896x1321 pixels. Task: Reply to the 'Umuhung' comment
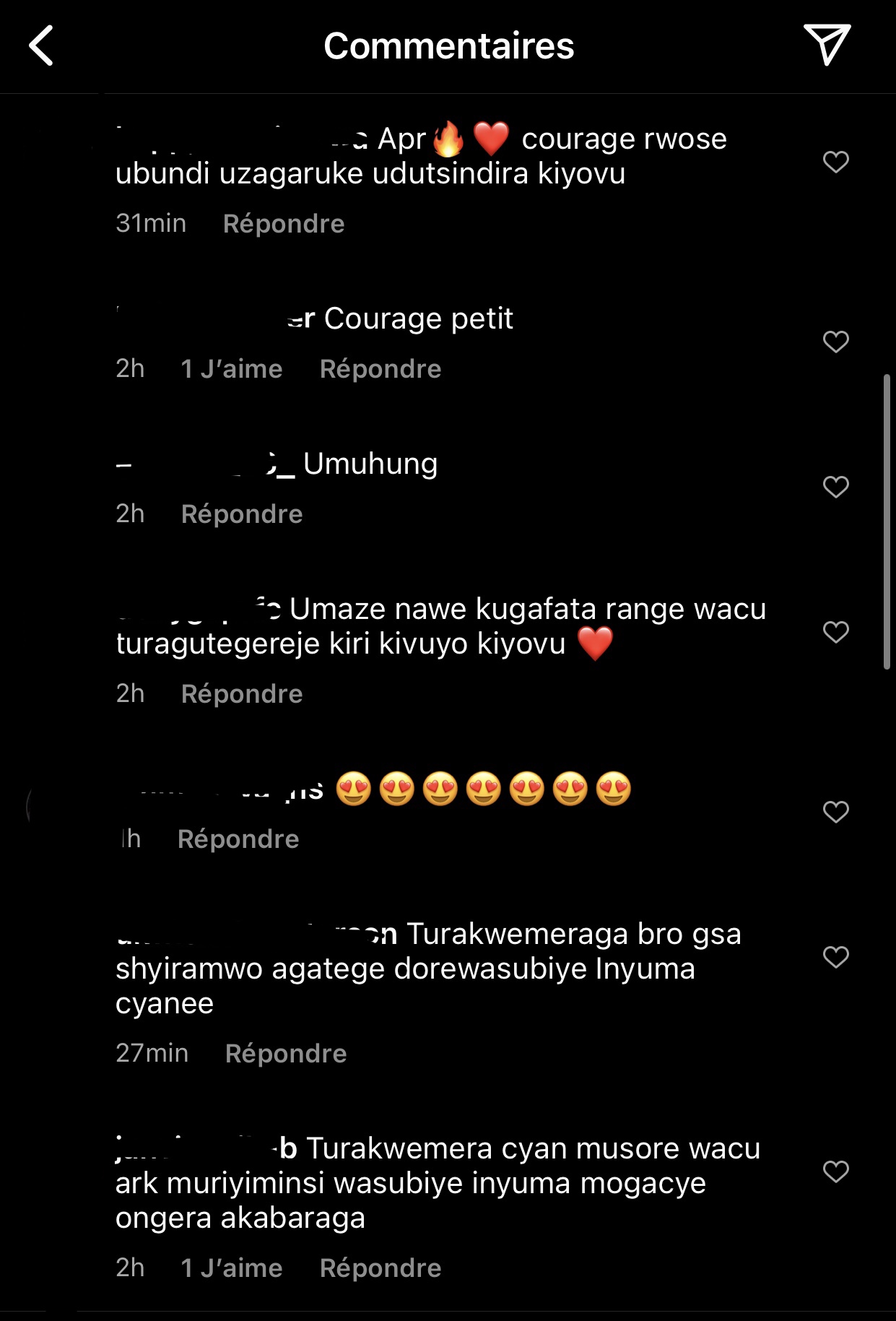241,514
